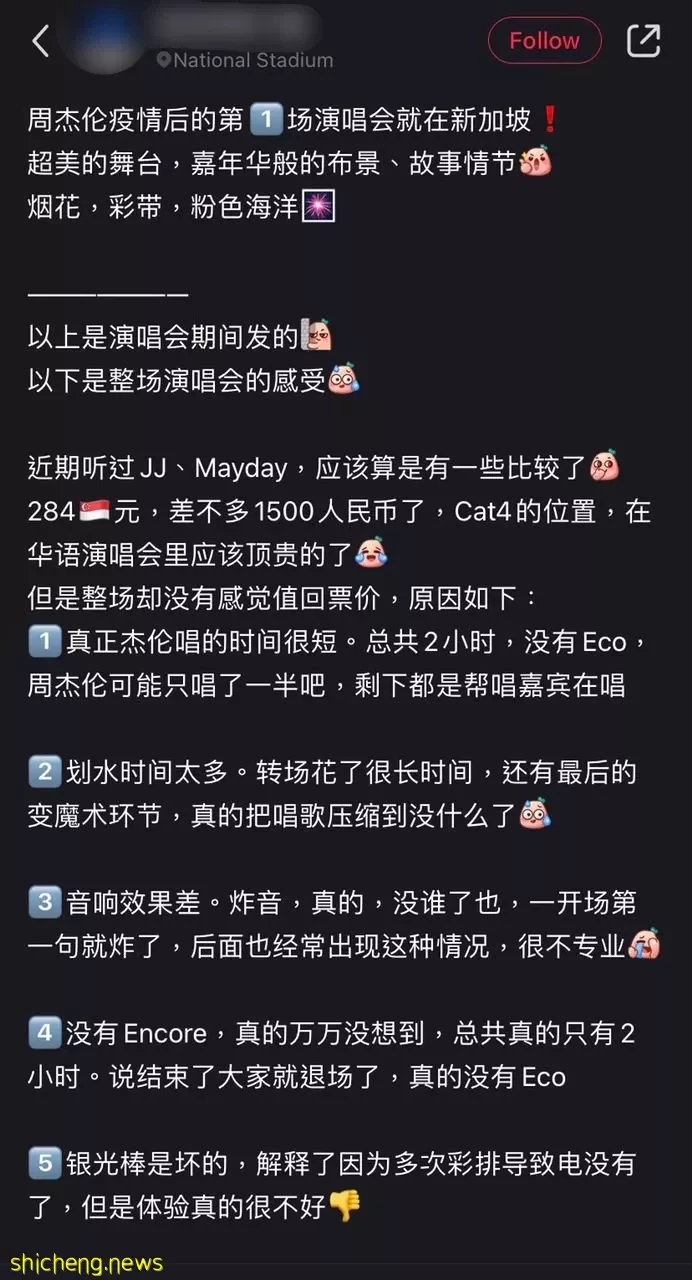Share this post via the share icon
692x1280 pixels.
[x=643, y=41]
